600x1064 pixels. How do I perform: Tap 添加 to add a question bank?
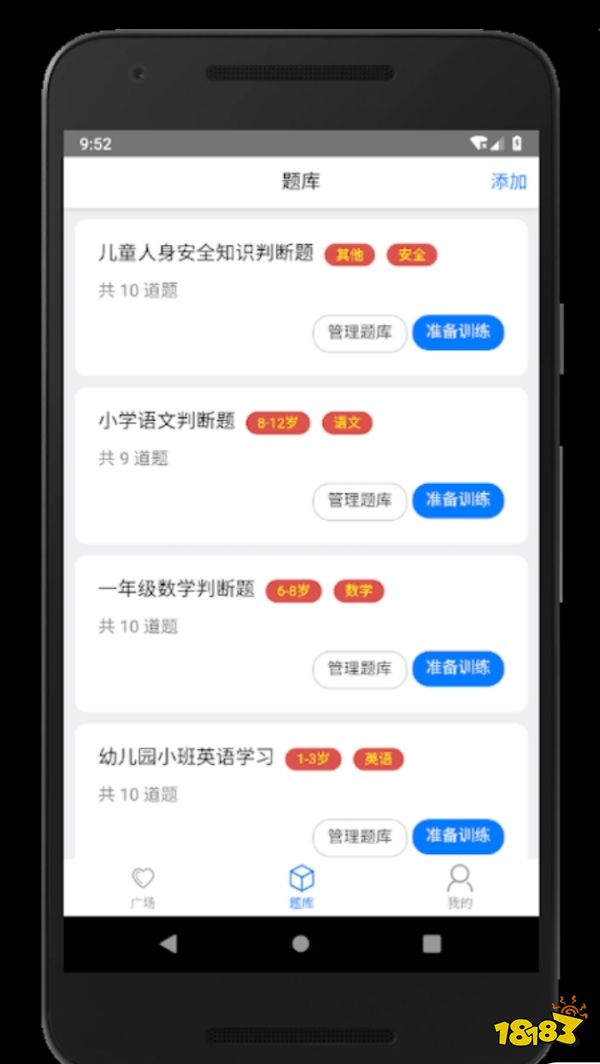(x=508, y=182)
